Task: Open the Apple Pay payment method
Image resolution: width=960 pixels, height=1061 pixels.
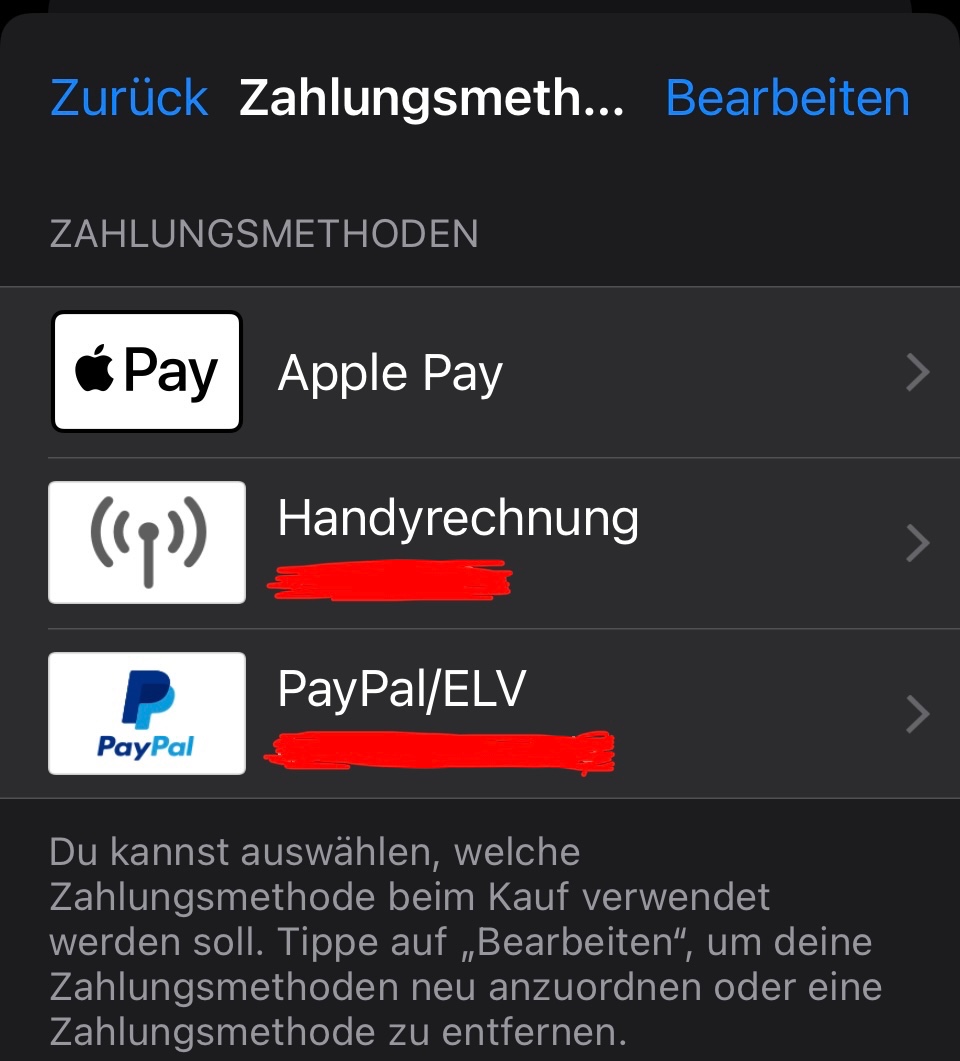Action: [480, 373]
